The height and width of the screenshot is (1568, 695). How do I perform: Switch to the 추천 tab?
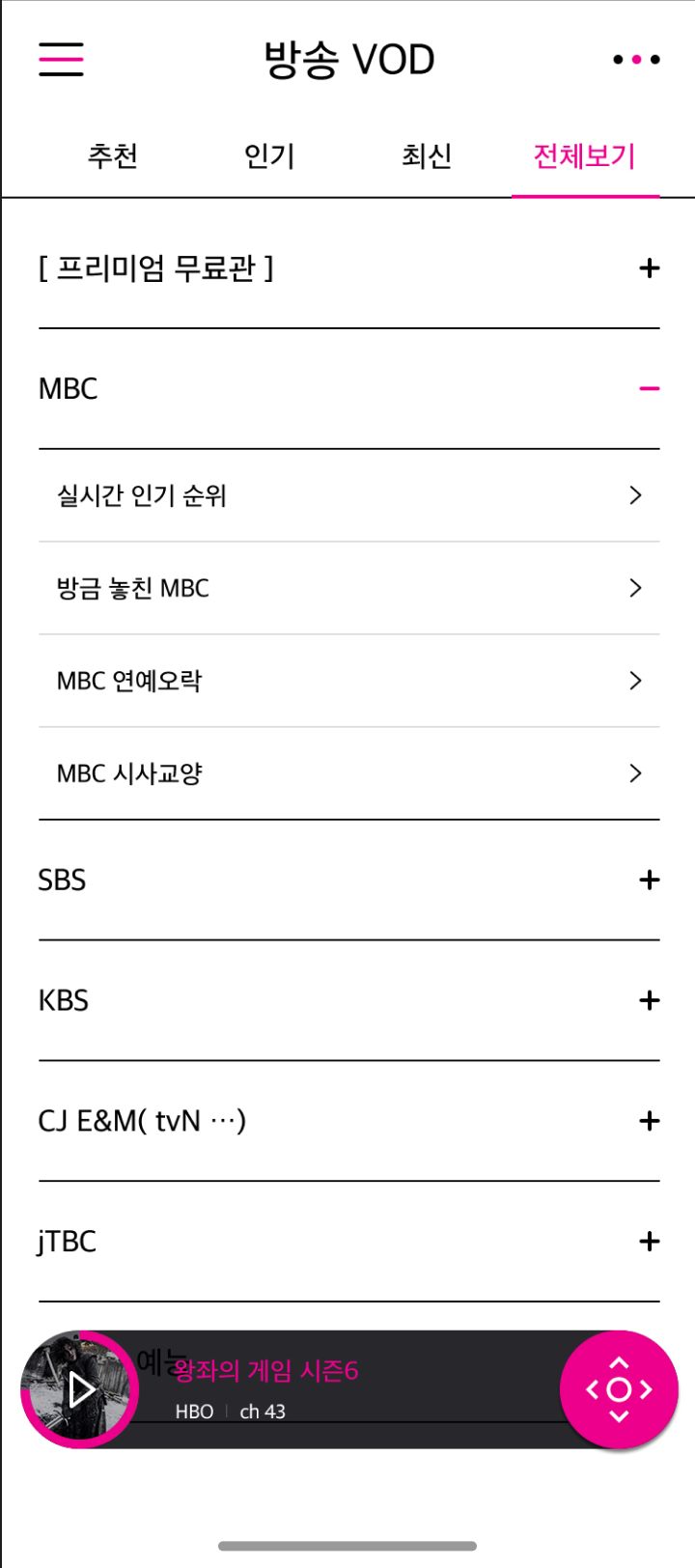pyautogui.click(x=113, y=156)
